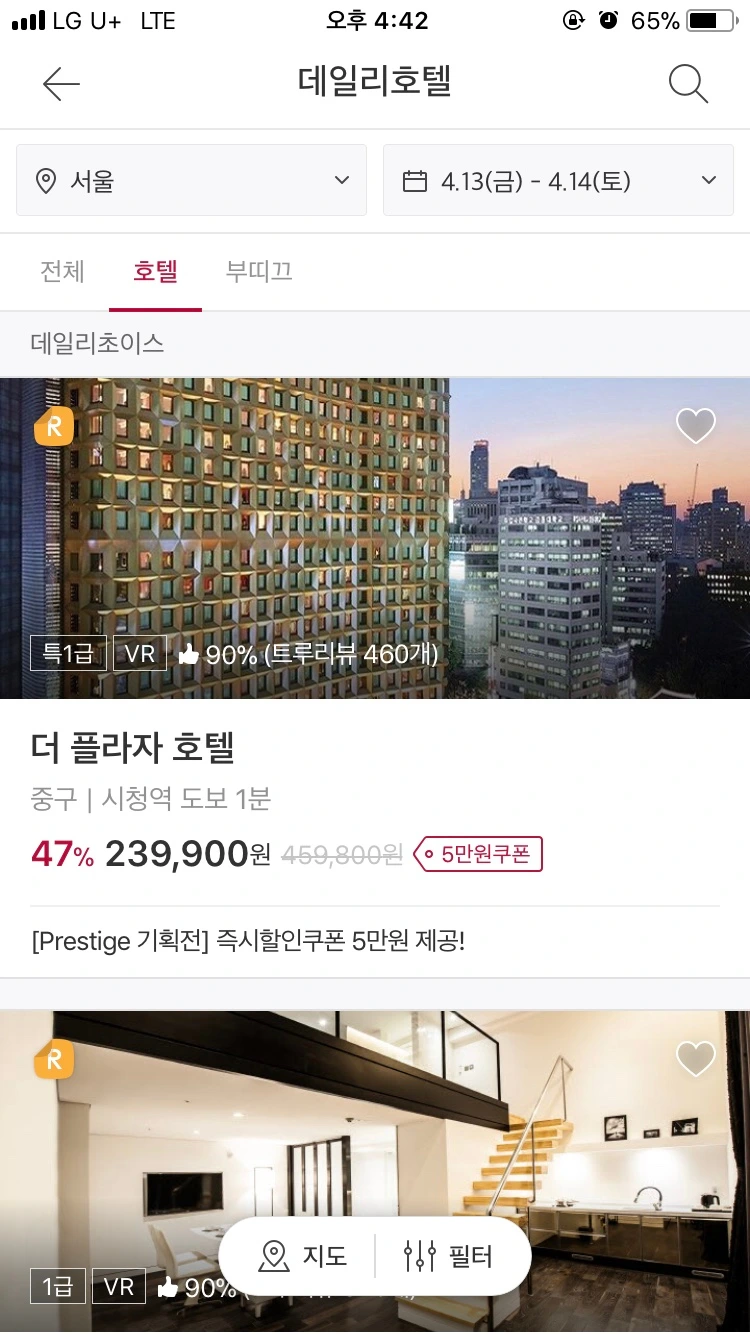Expand the 4.13(금) - 4.14(토) date selector
Screen dimensions: 750x1334
click(558, 180)
